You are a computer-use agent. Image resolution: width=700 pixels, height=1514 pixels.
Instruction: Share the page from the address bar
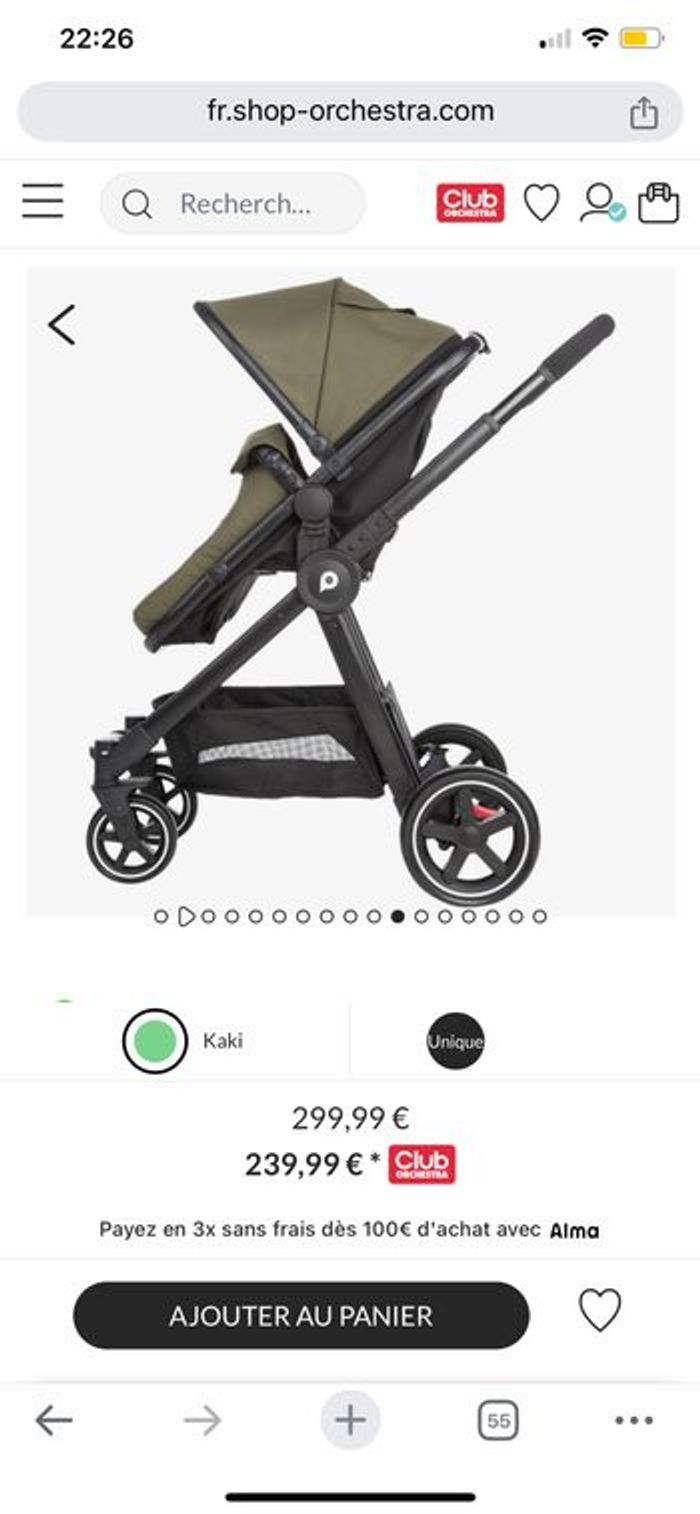point(644,112)
